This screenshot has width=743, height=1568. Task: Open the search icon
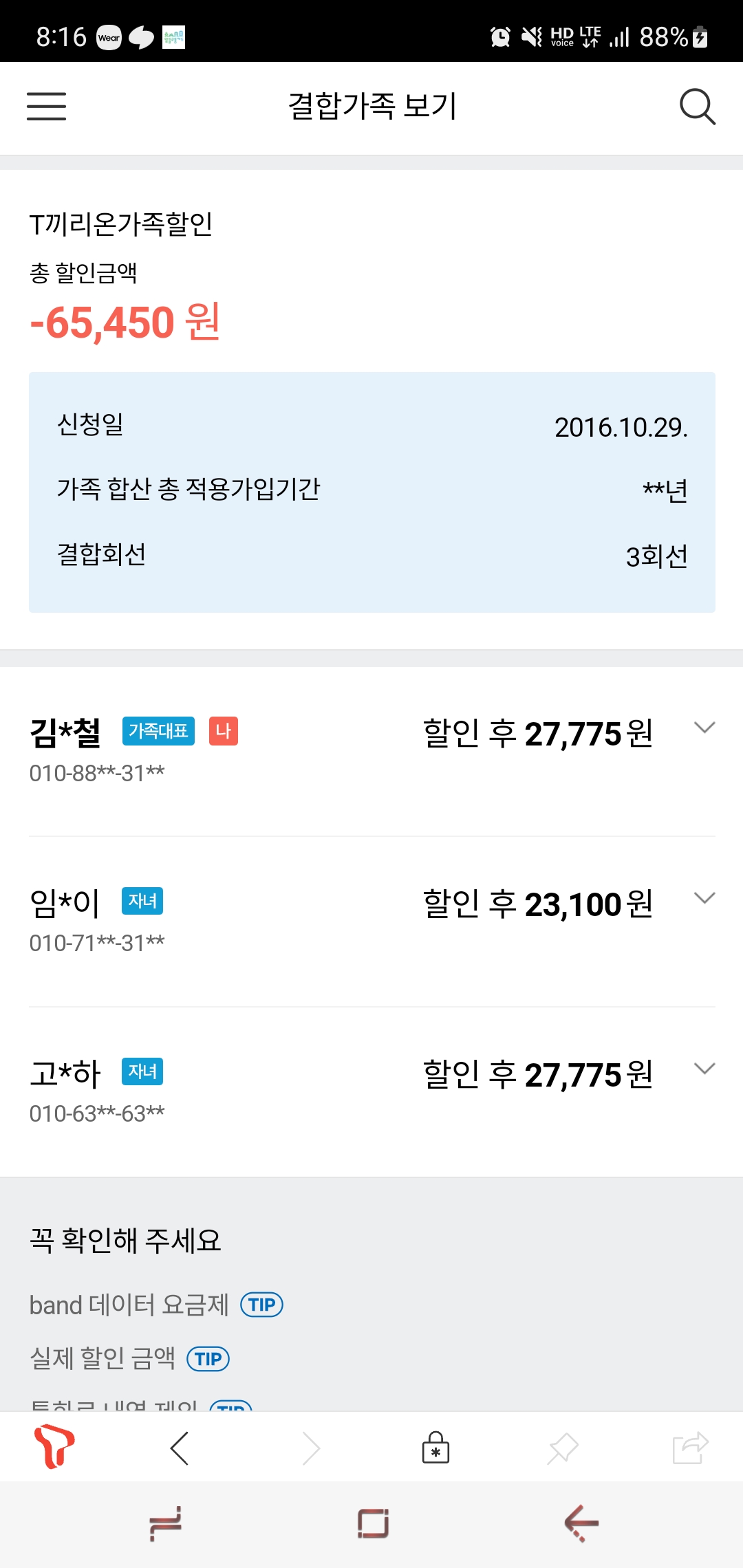[697, 107]
